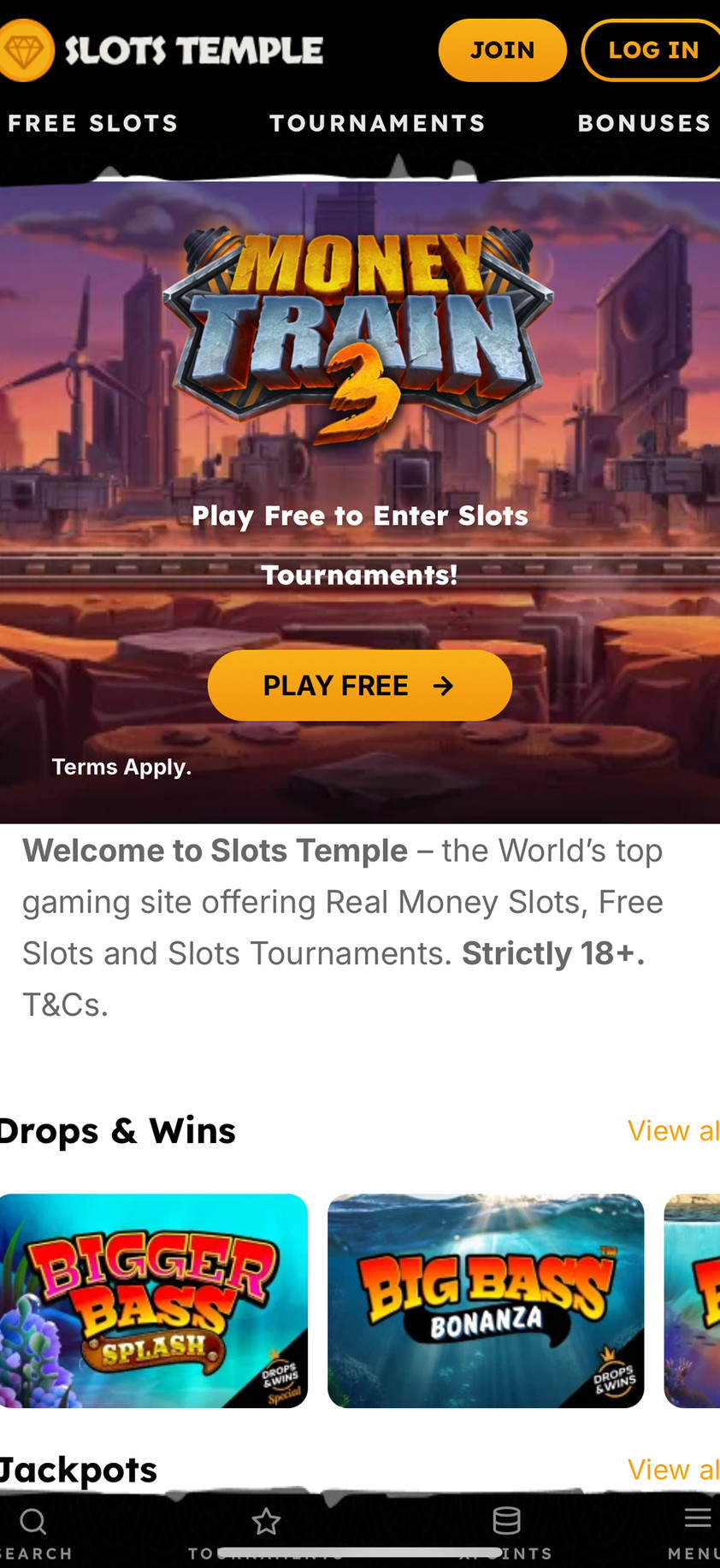This screenshot has height=1568, width=720.
Task: Open Search in the bottom bar
Action: click(34, 1531)
